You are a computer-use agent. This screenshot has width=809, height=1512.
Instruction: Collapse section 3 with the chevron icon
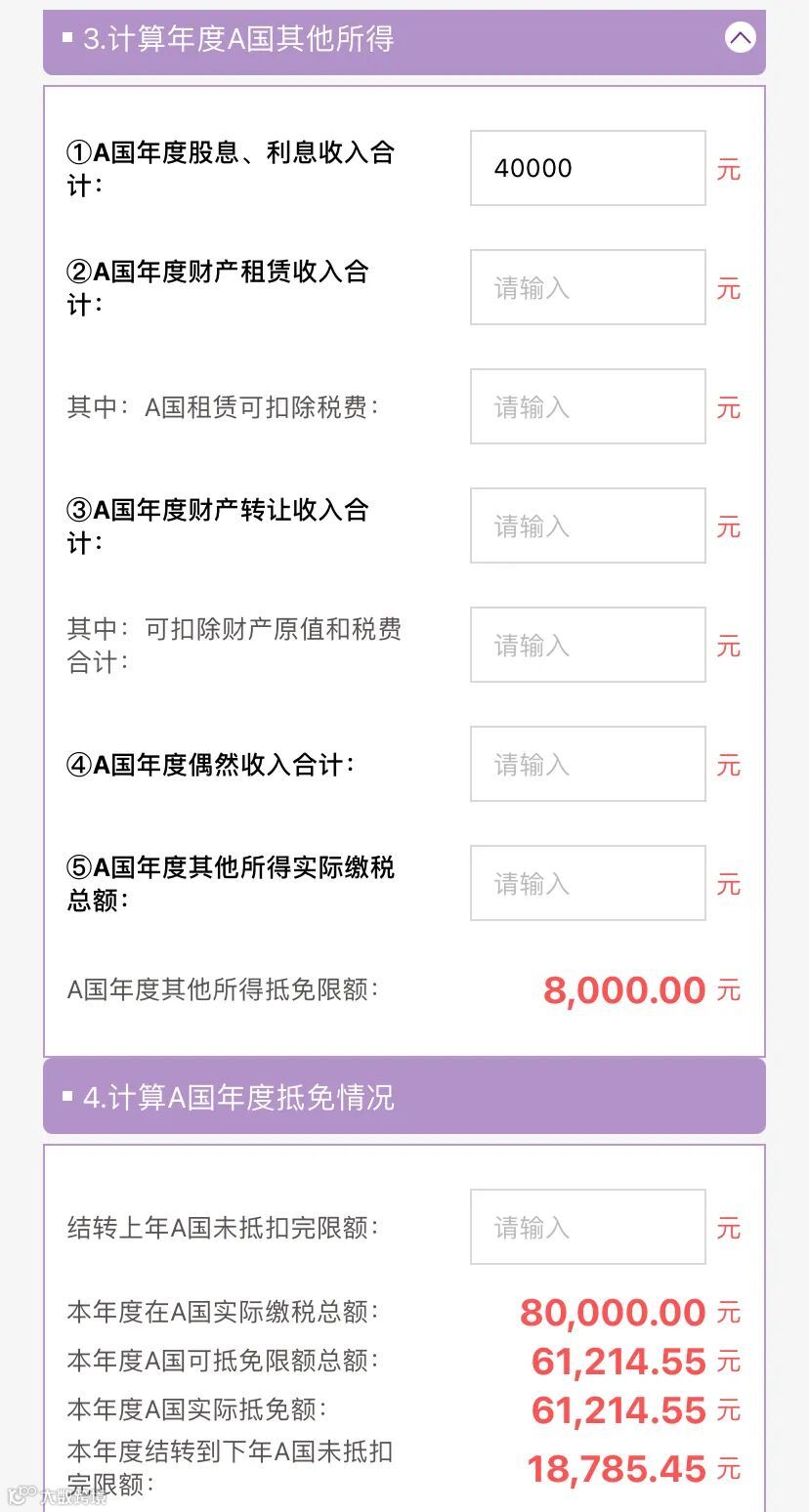coord(741,38)
